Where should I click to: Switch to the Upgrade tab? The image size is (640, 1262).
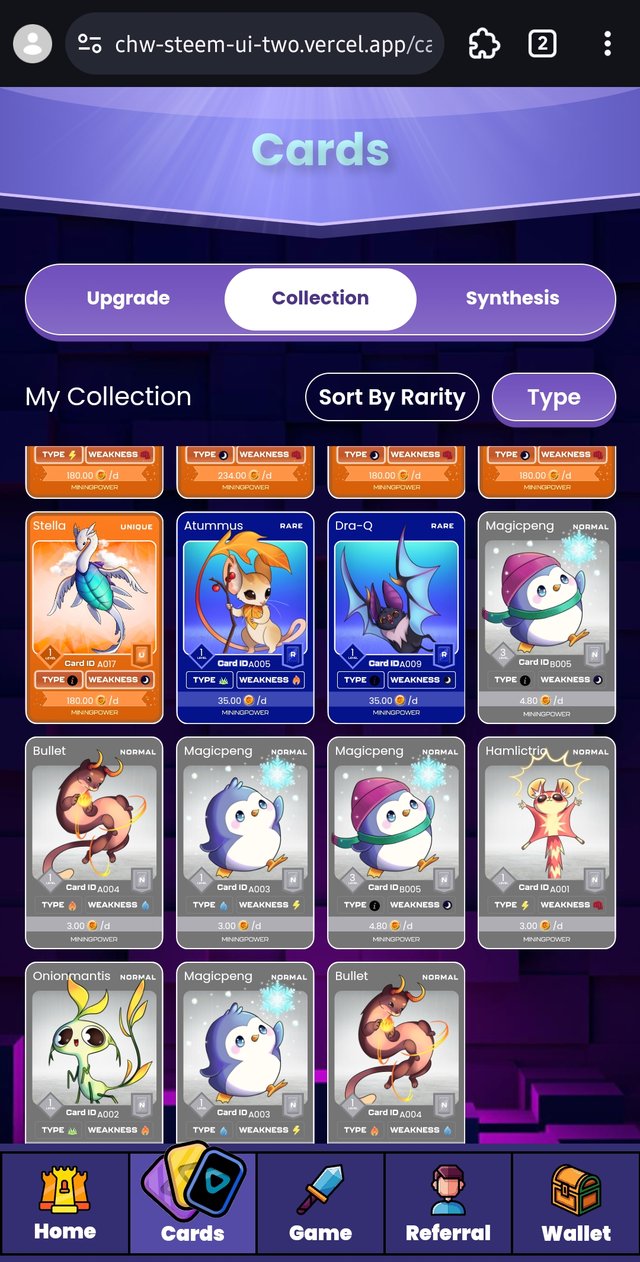pyautogui.click(x=128, y=298)
